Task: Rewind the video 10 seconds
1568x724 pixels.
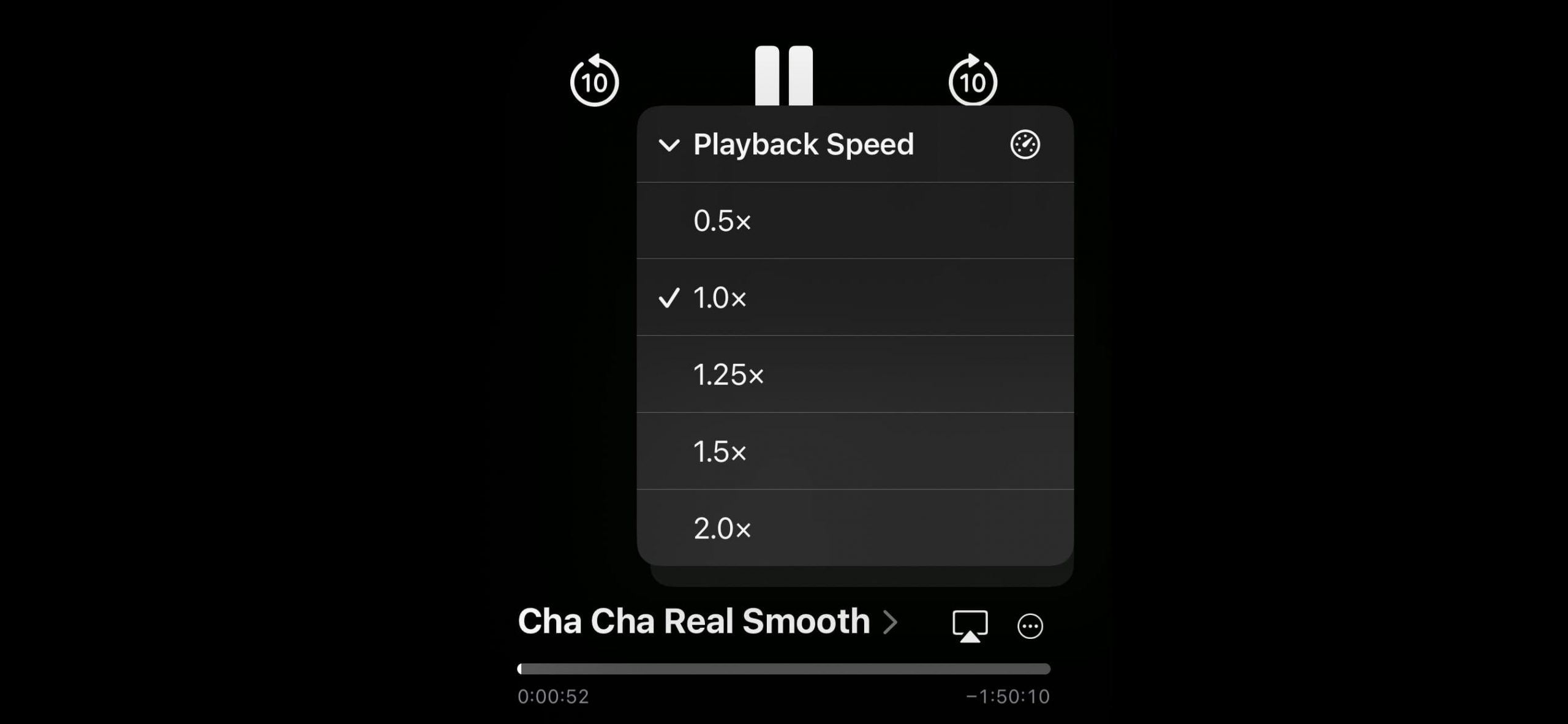Action: [x=594, y=81]
